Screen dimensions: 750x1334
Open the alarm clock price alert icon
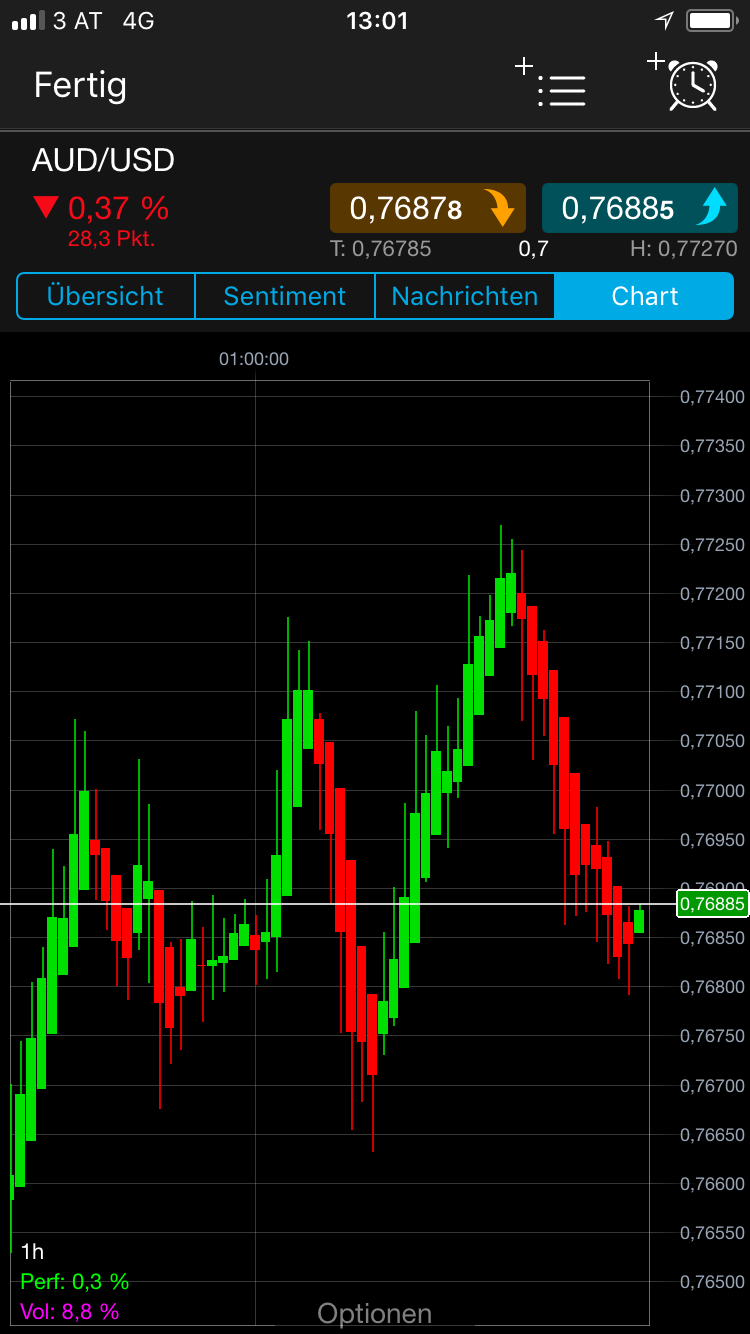(x=693, y=86)
